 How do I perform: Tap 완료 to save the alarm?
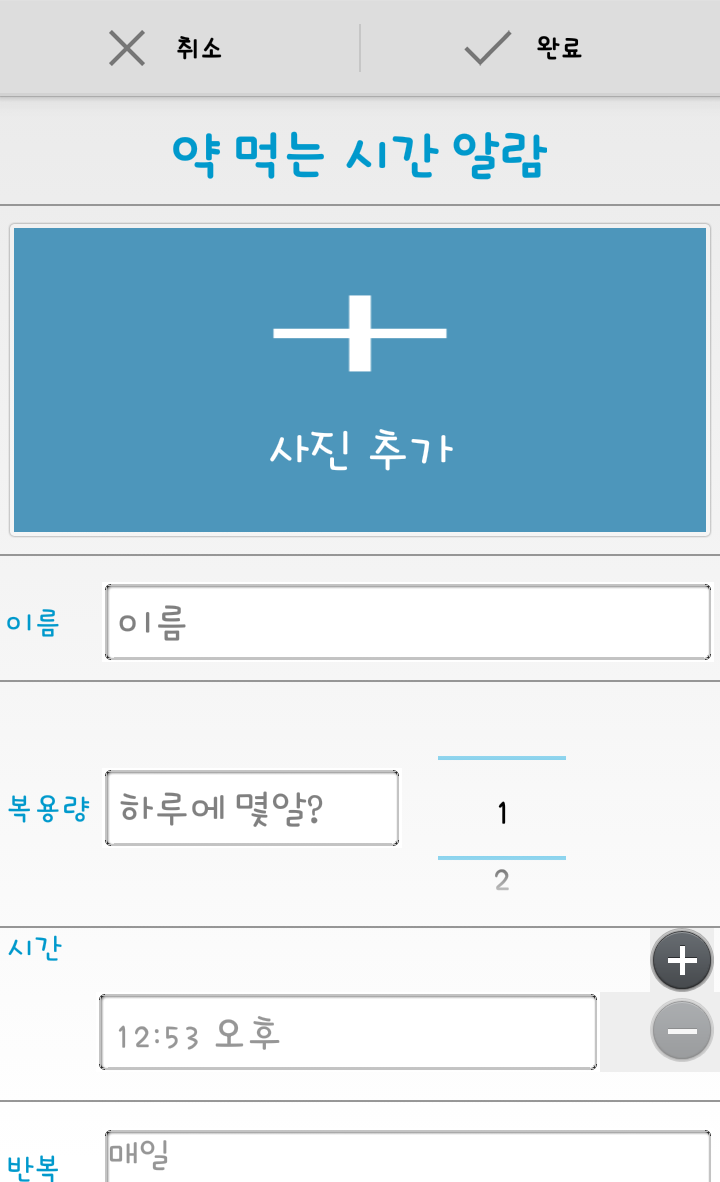[525, 48]
